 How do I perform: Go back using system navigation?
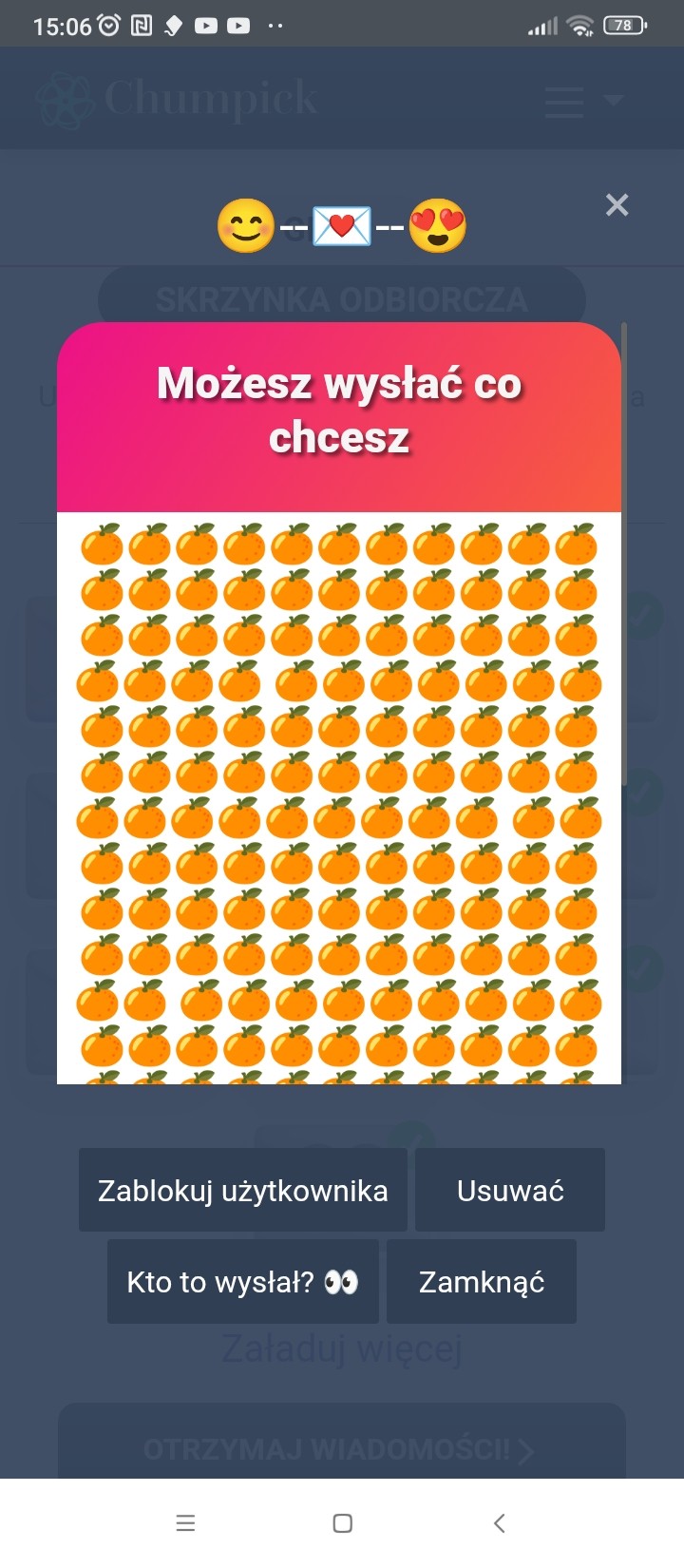click(x=499, y=1523)
